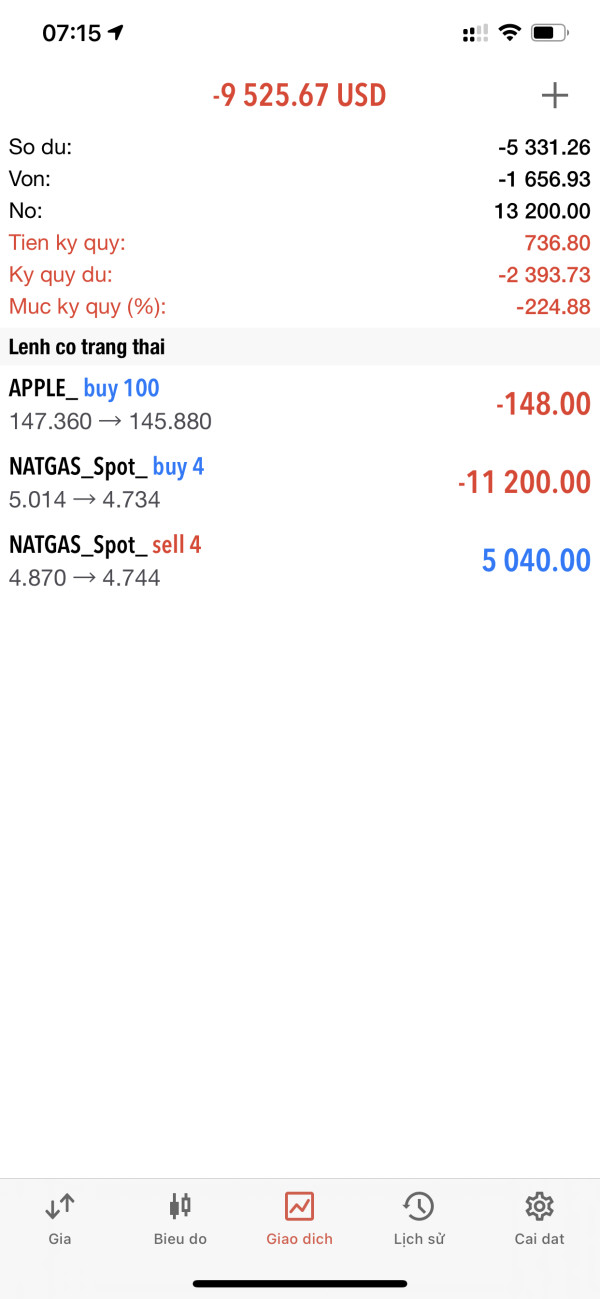The height and width of the screenshot is (1299, 600).
Task: Open the APPLE_ buy 100 position
Action: [300, 404]
